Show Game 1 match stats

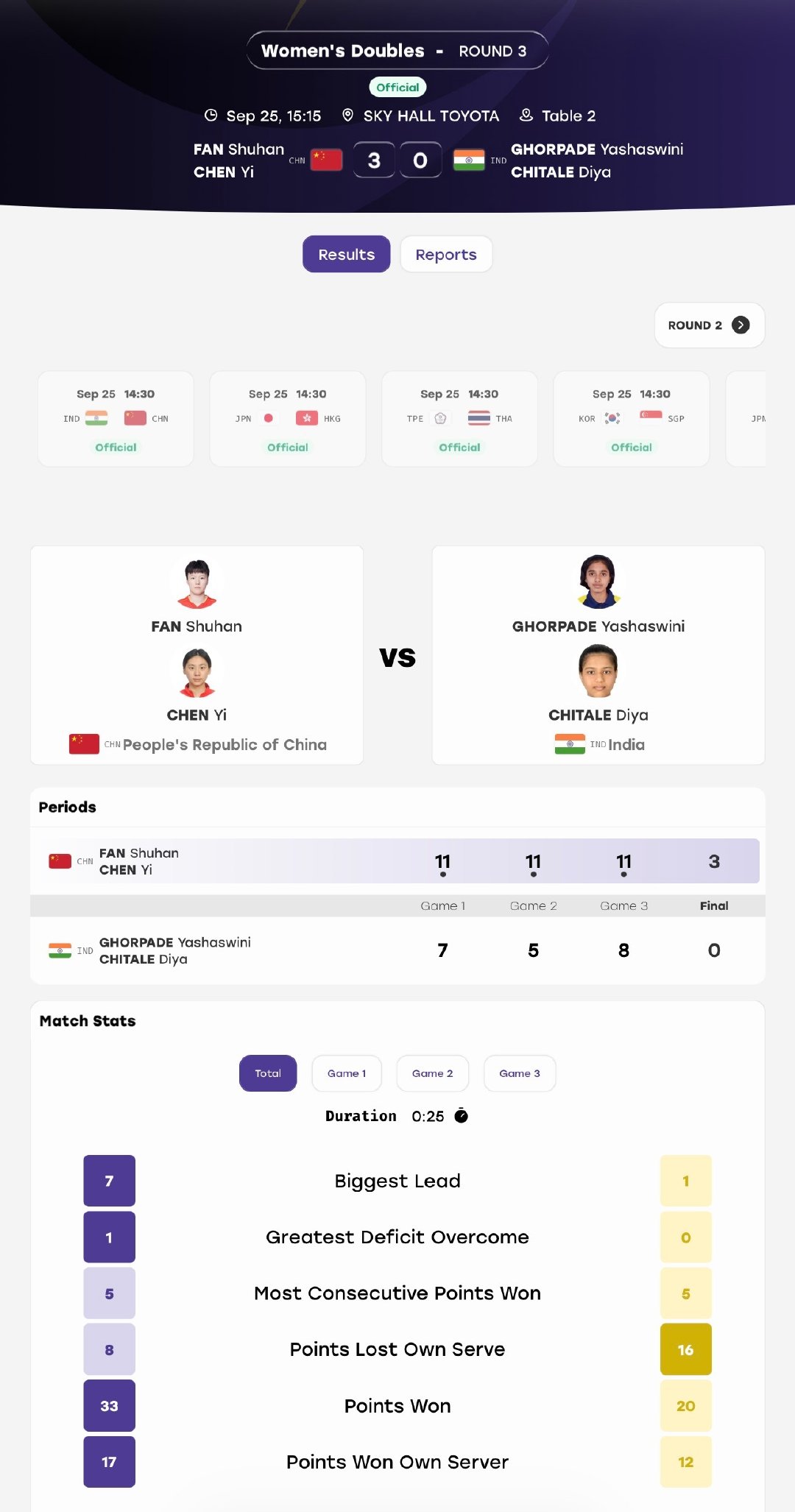347,1073
